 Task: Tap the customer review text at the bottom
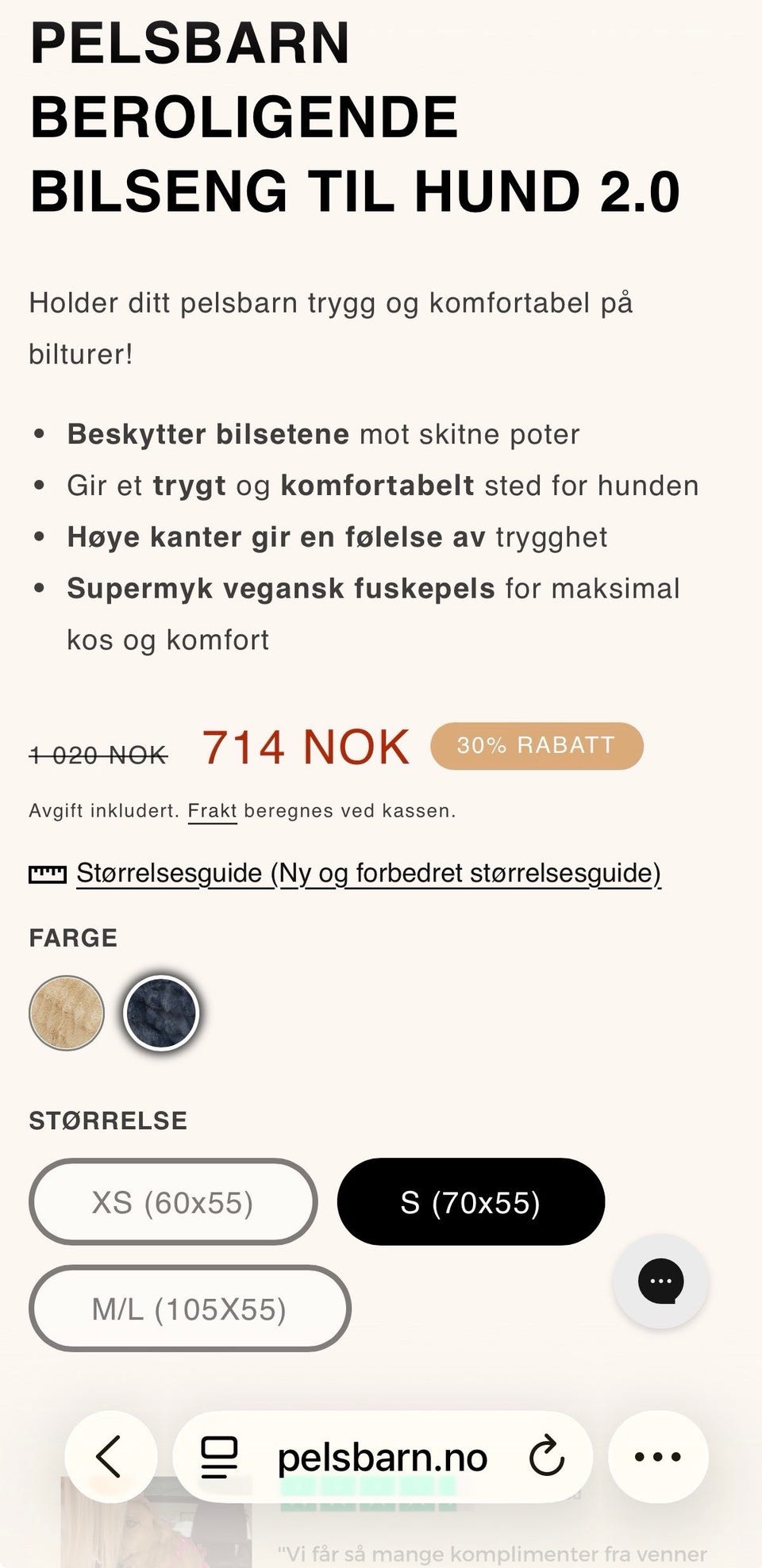(491, 1552)
